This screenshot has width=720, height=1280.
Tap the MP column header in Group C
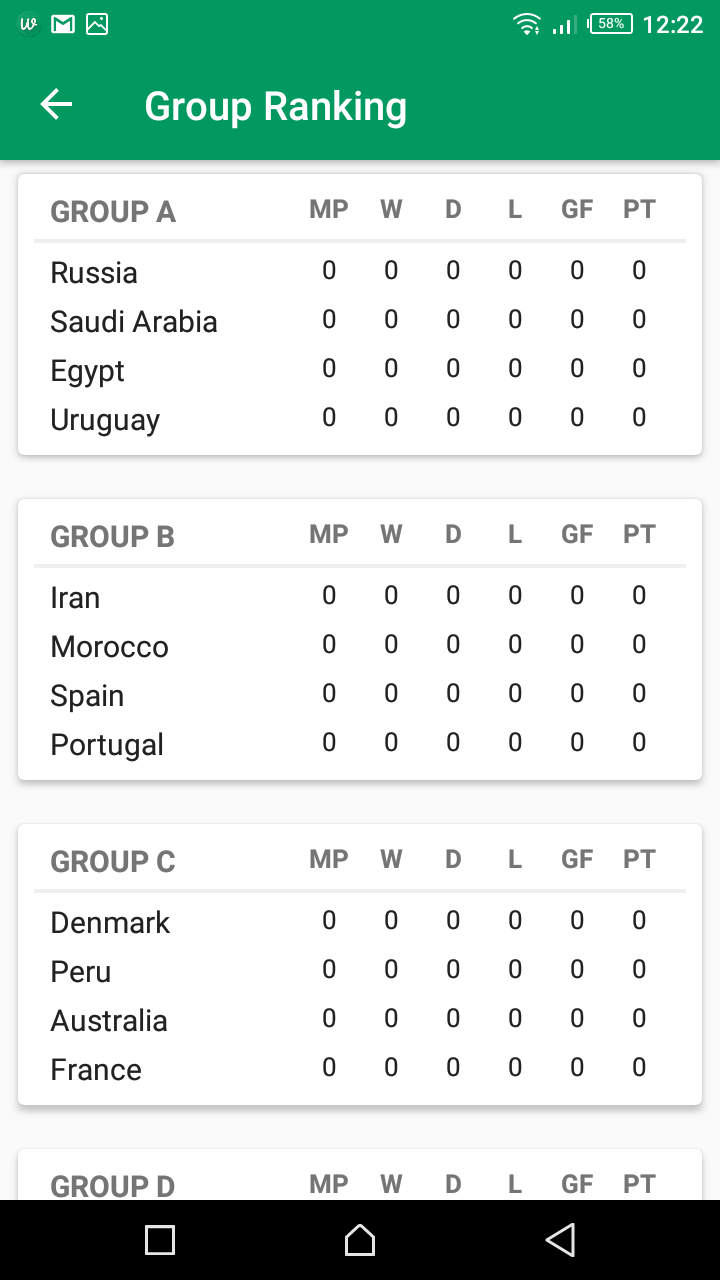pyautogui.click(x=328, y=859)
